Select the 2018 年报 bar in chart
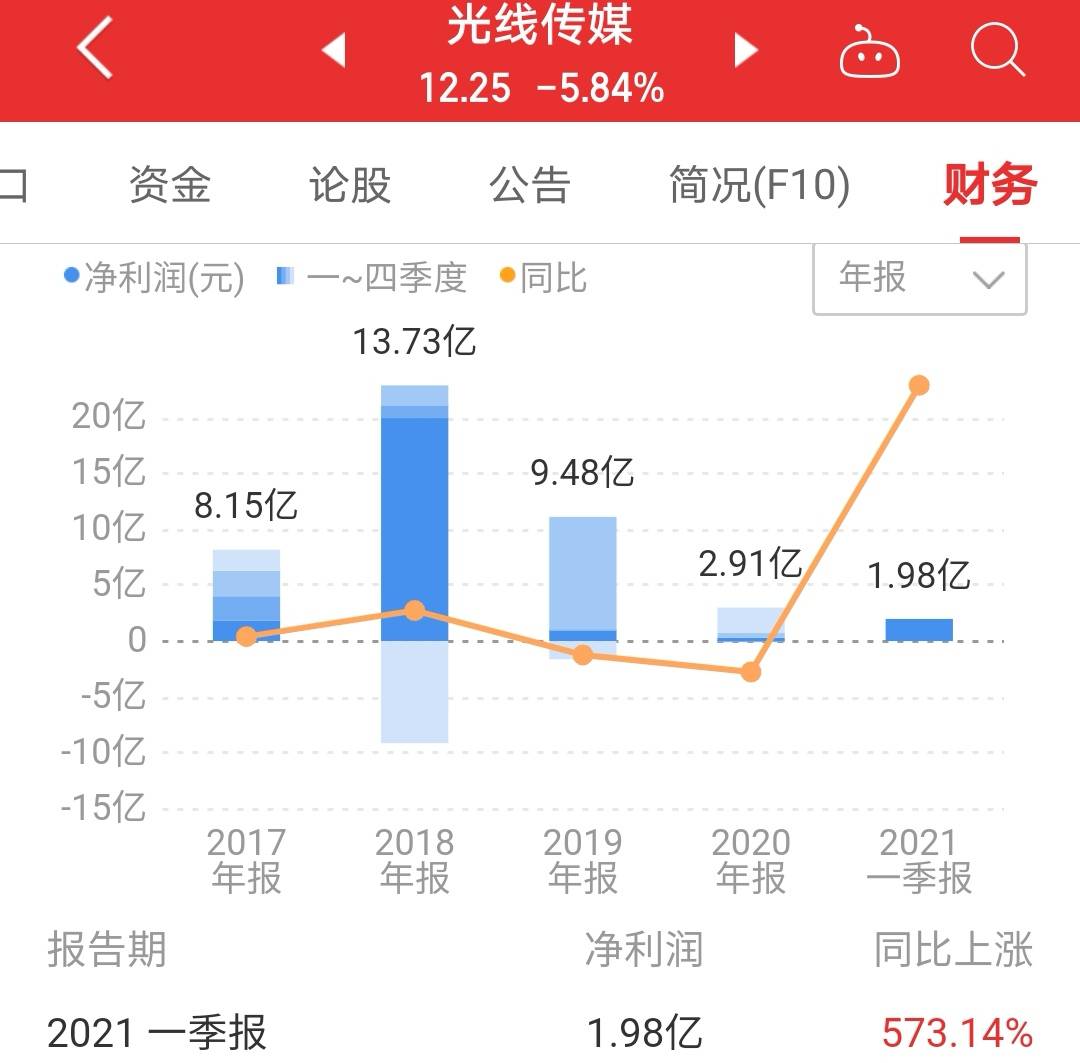Image resolution: width=1080 pixels, height=1063 pixels. pyautogui.click(x=414, y=520)
